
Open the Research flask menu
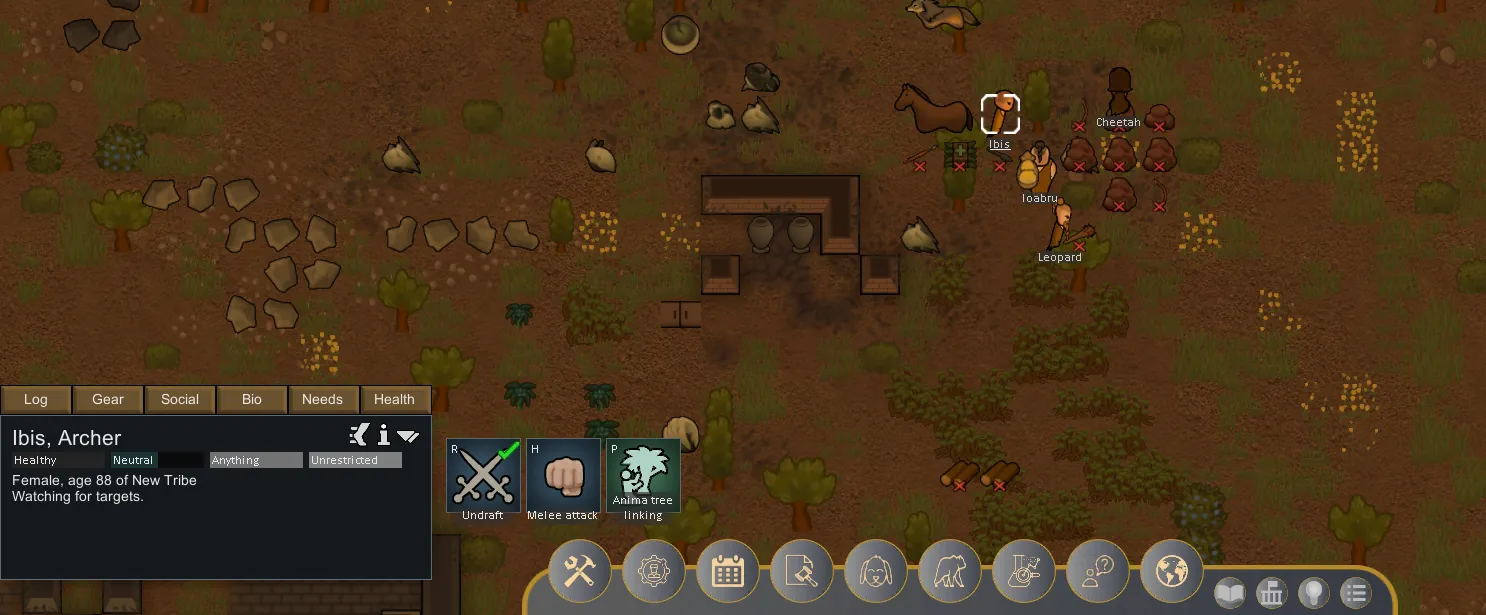tap(1024, 571)
